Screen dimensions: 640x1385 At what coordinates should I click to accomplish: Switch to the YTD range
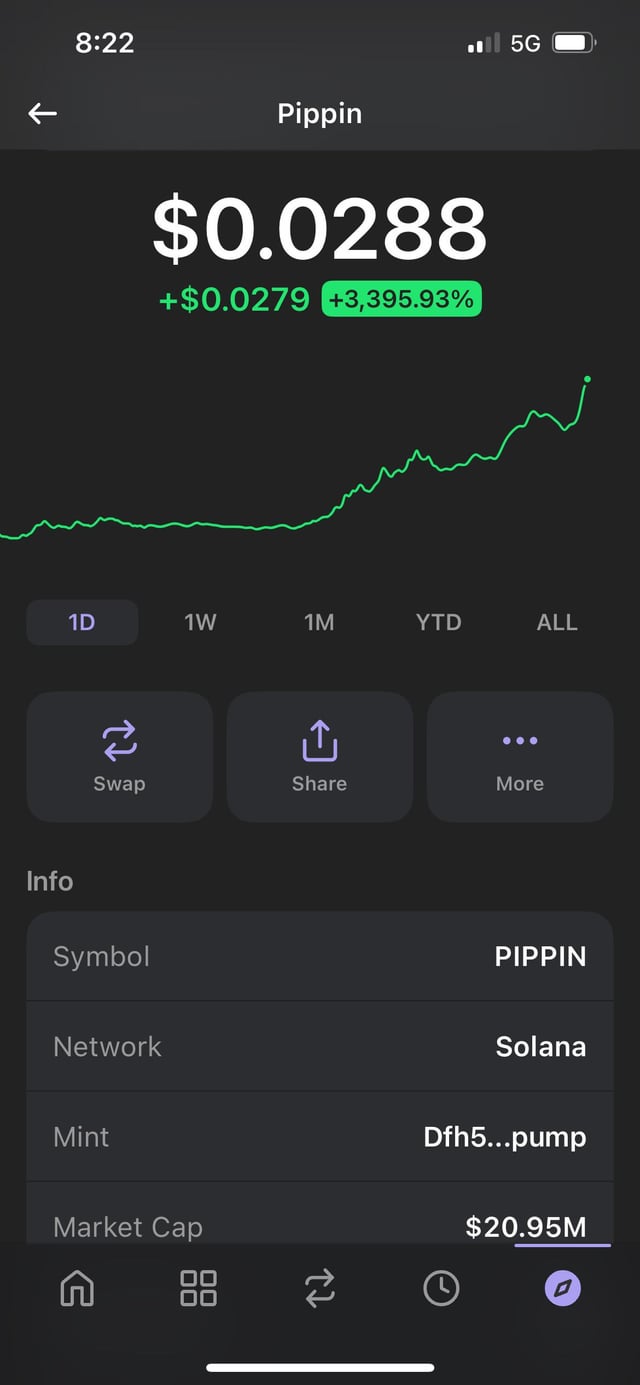click(x=438, y=622)
